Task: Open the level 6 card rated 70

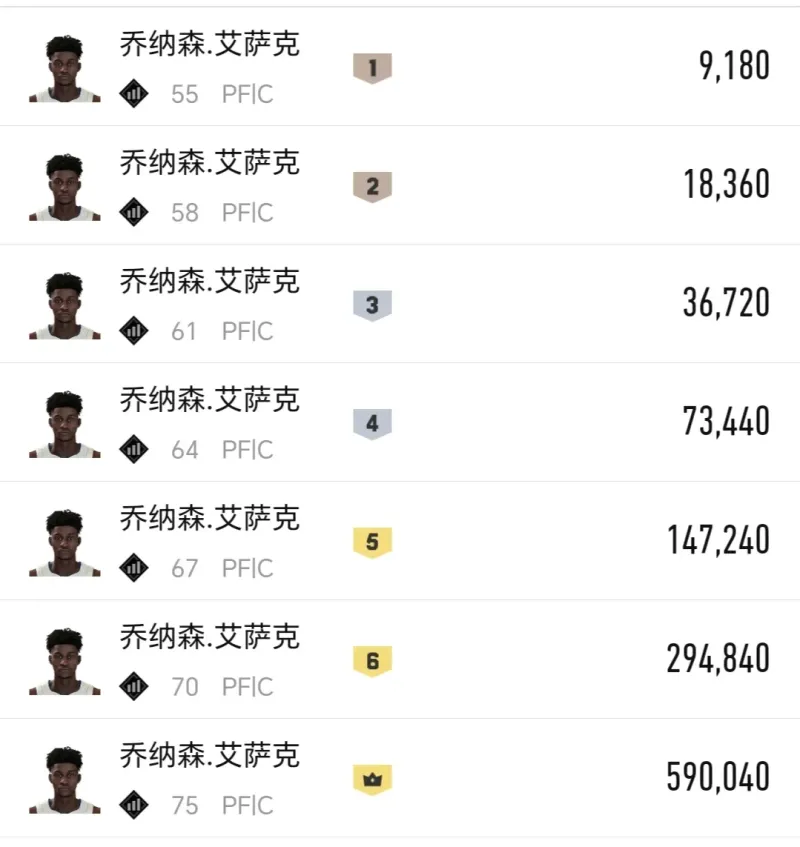Action: pyautogui.click(x=400, y=660)
